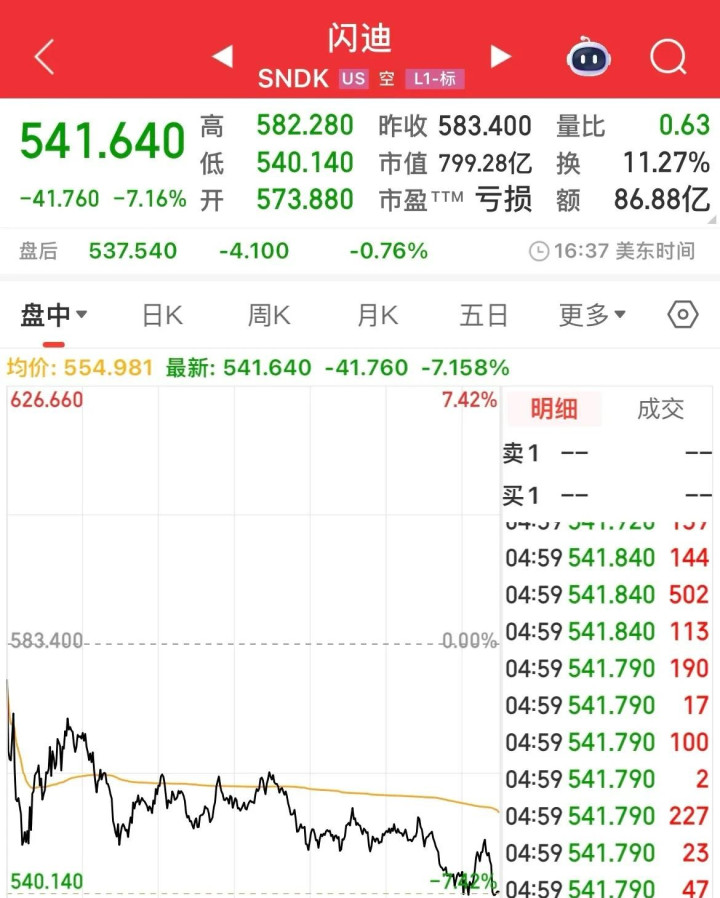This screenshot has width=720, height=898.
Task: Switch to the previous stock
Action: coord(222,57)
